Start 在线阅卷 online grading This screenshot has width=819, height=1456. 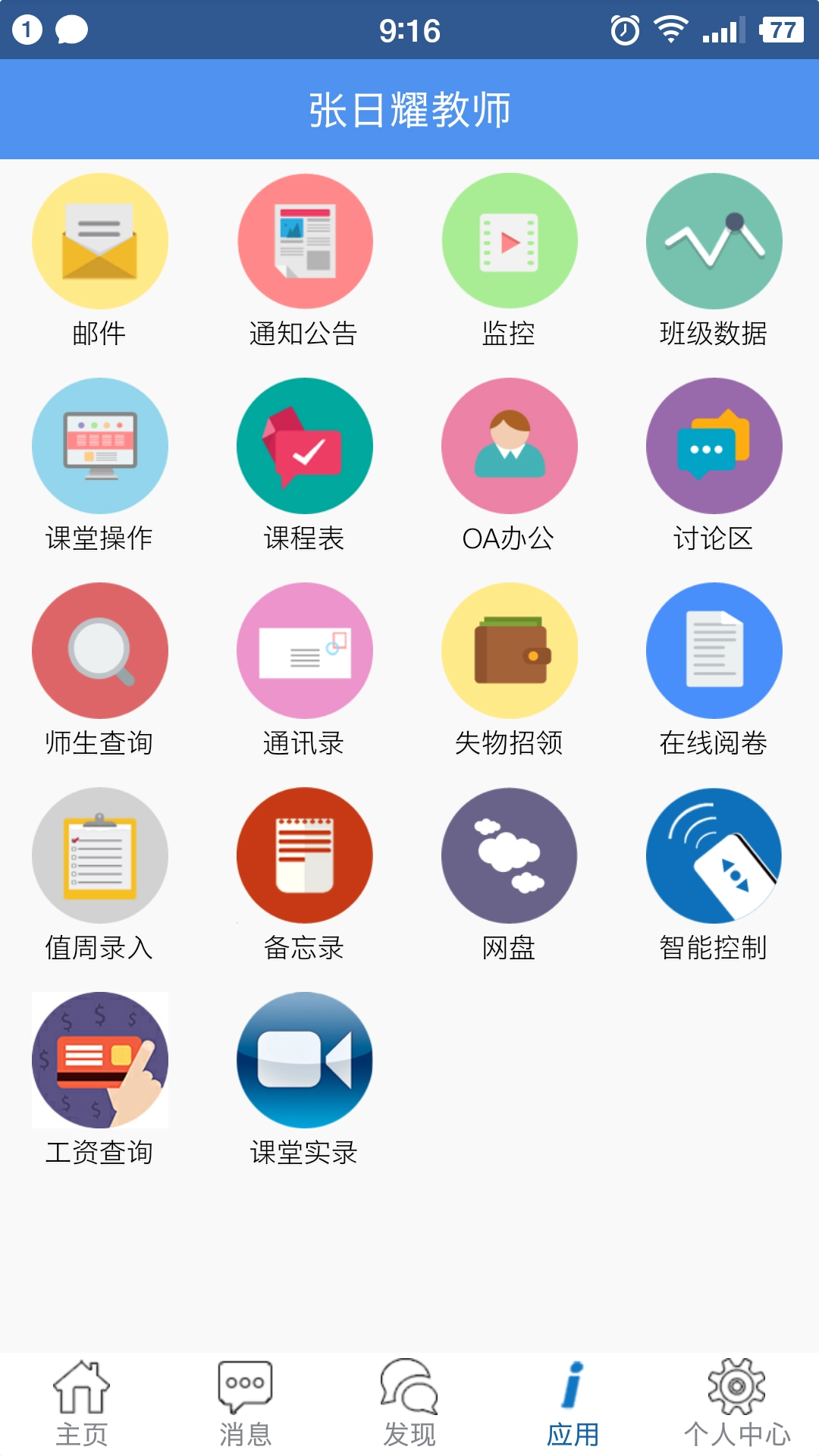(713, 651)
